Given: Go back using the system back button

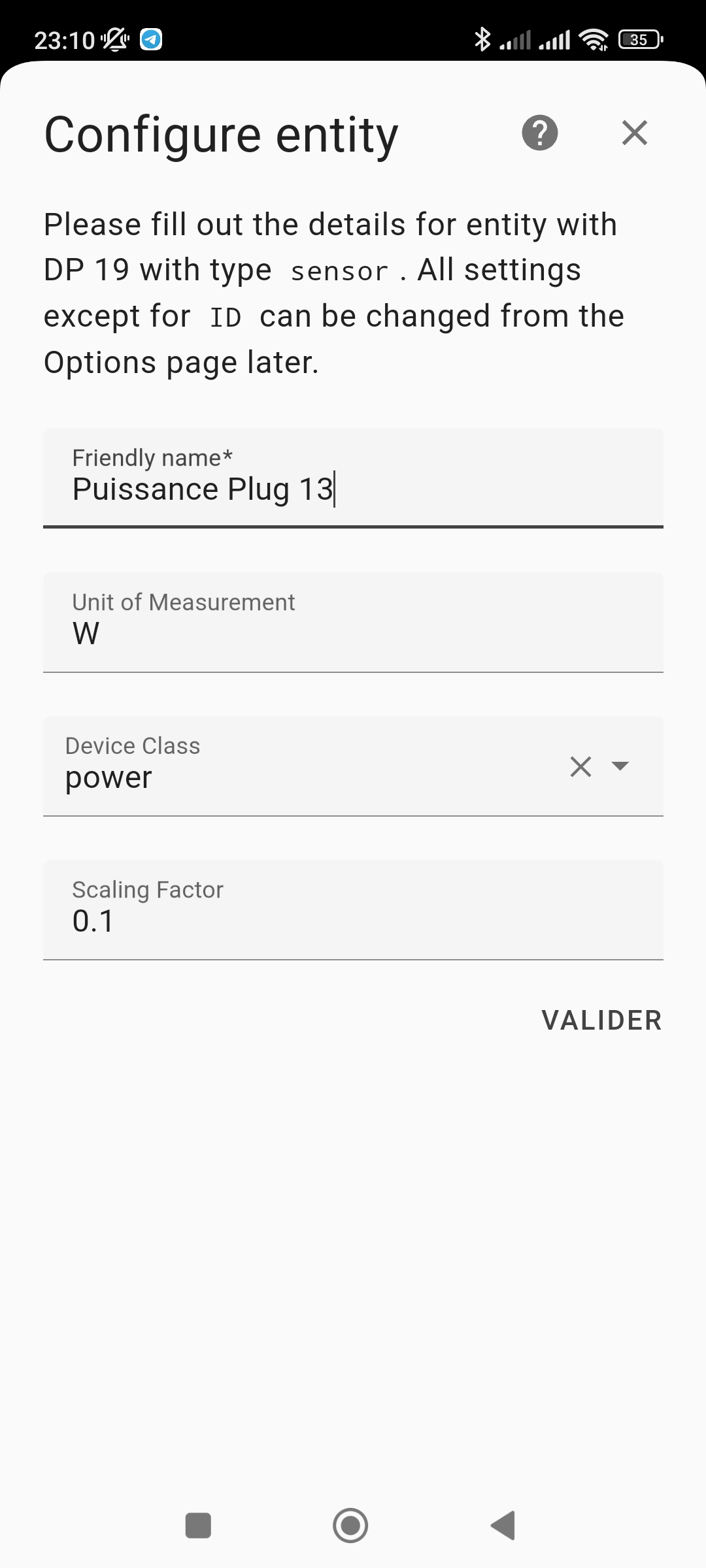Looking at the screenshot, I should tap(503, 1526).
